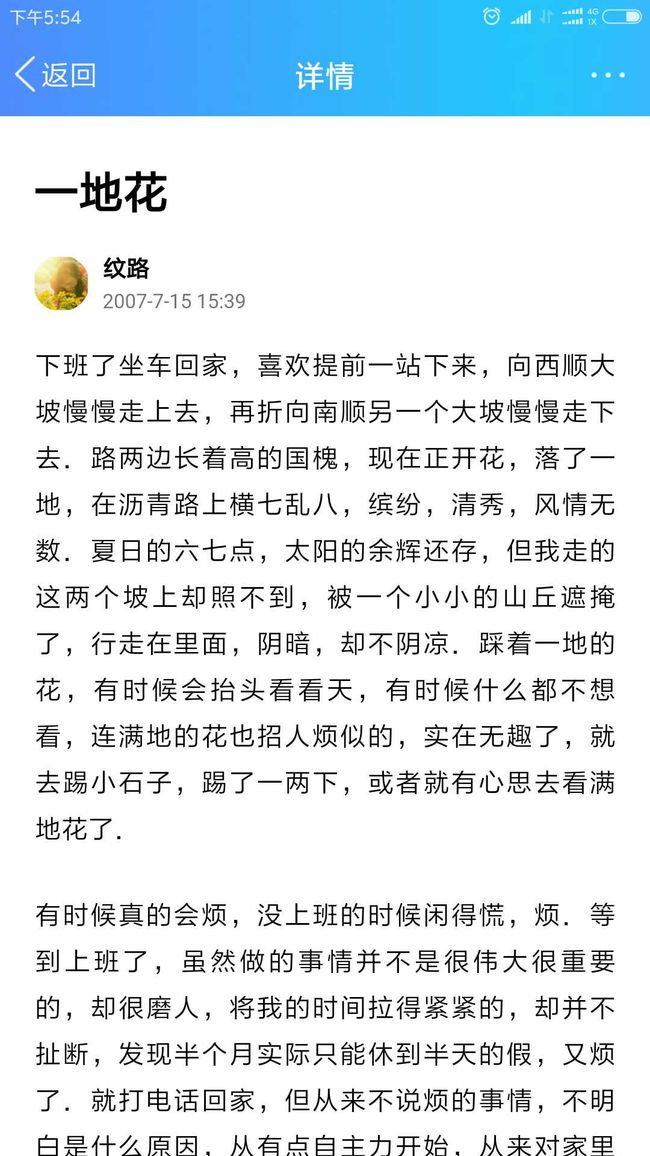Image resolution: width=650 pixels, height=1156 pixels.
Task: Open the three-dot more options menu
Action: (x=608, y=75)
